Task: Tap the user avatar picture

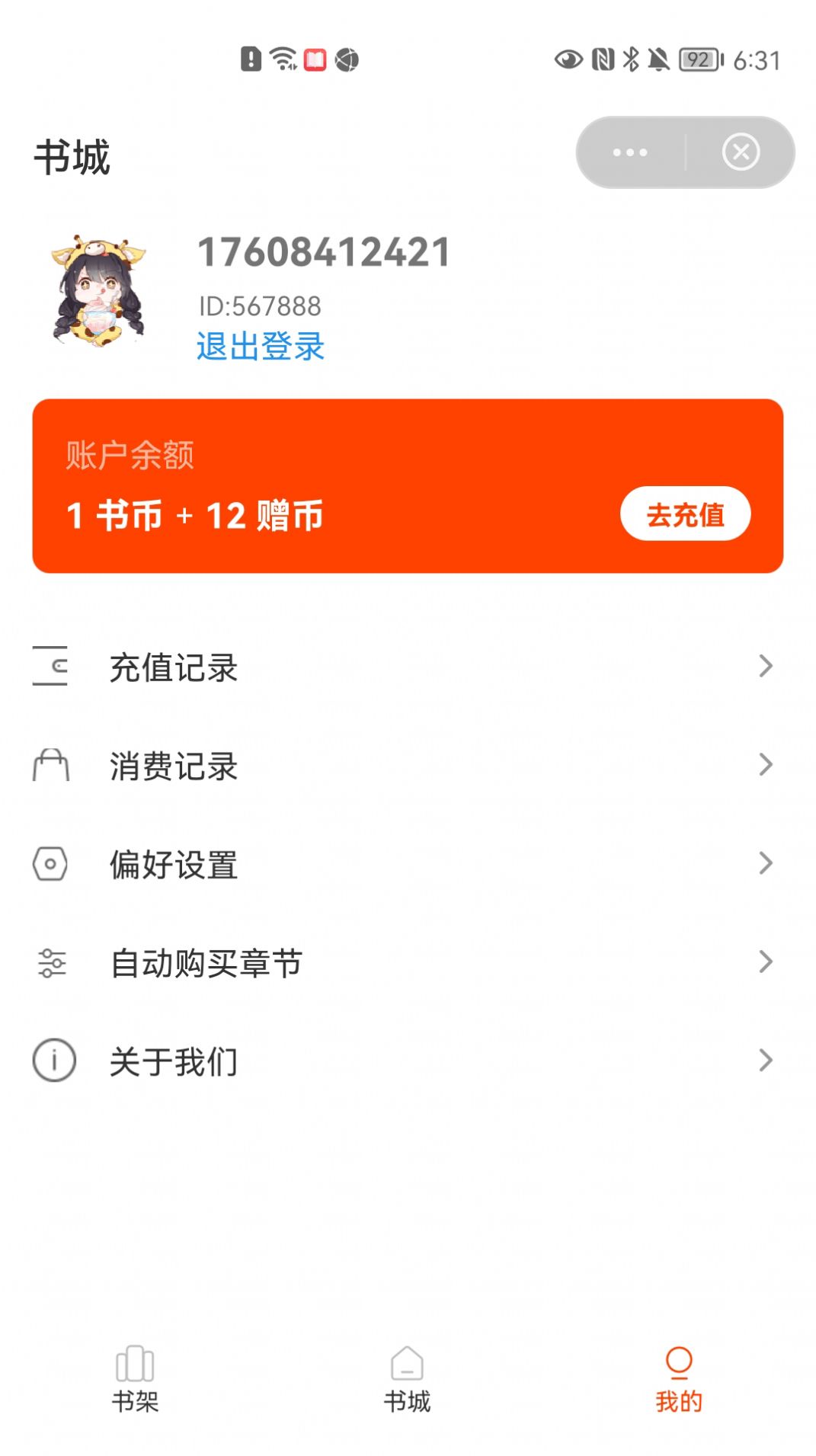Action: (98, 293)
